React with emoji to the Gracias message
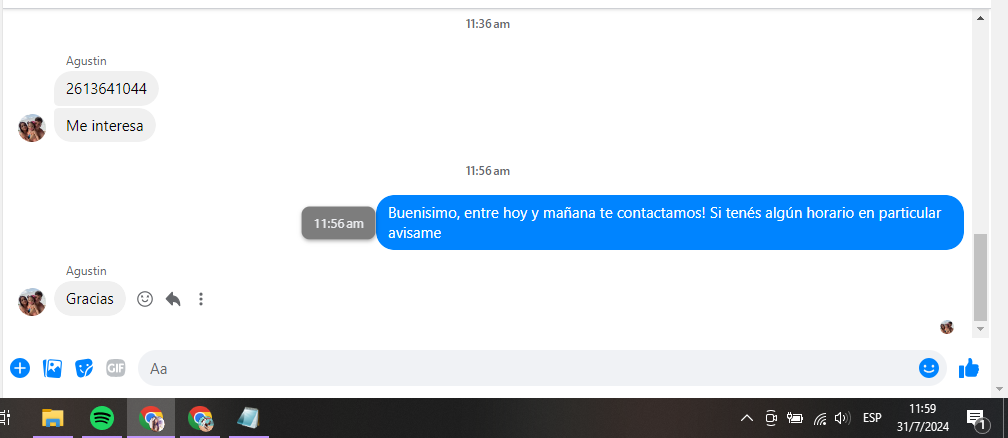The width and height of the screenshot is (1008, 438). 145,299
